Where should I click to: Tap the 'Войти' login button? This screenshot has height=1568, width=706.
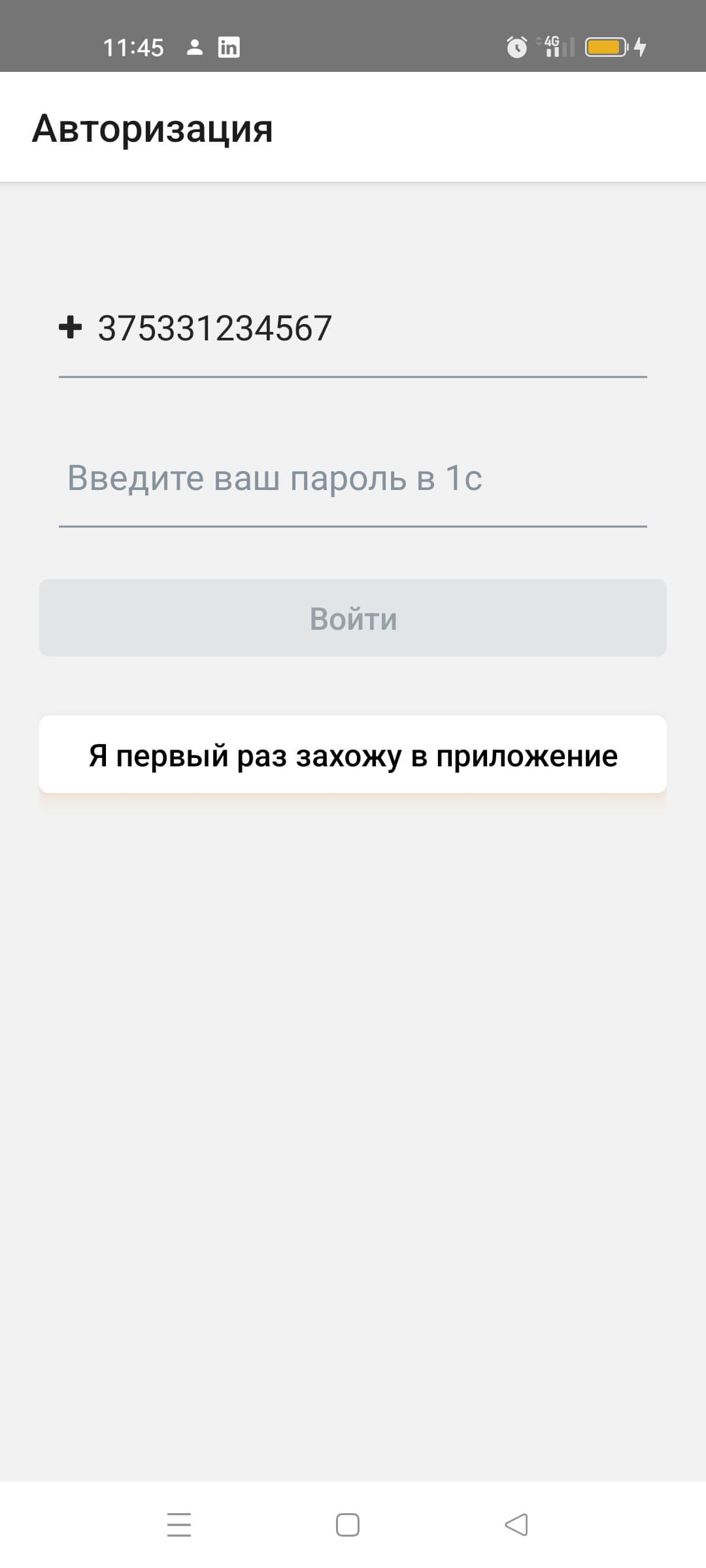pos(353,618)
